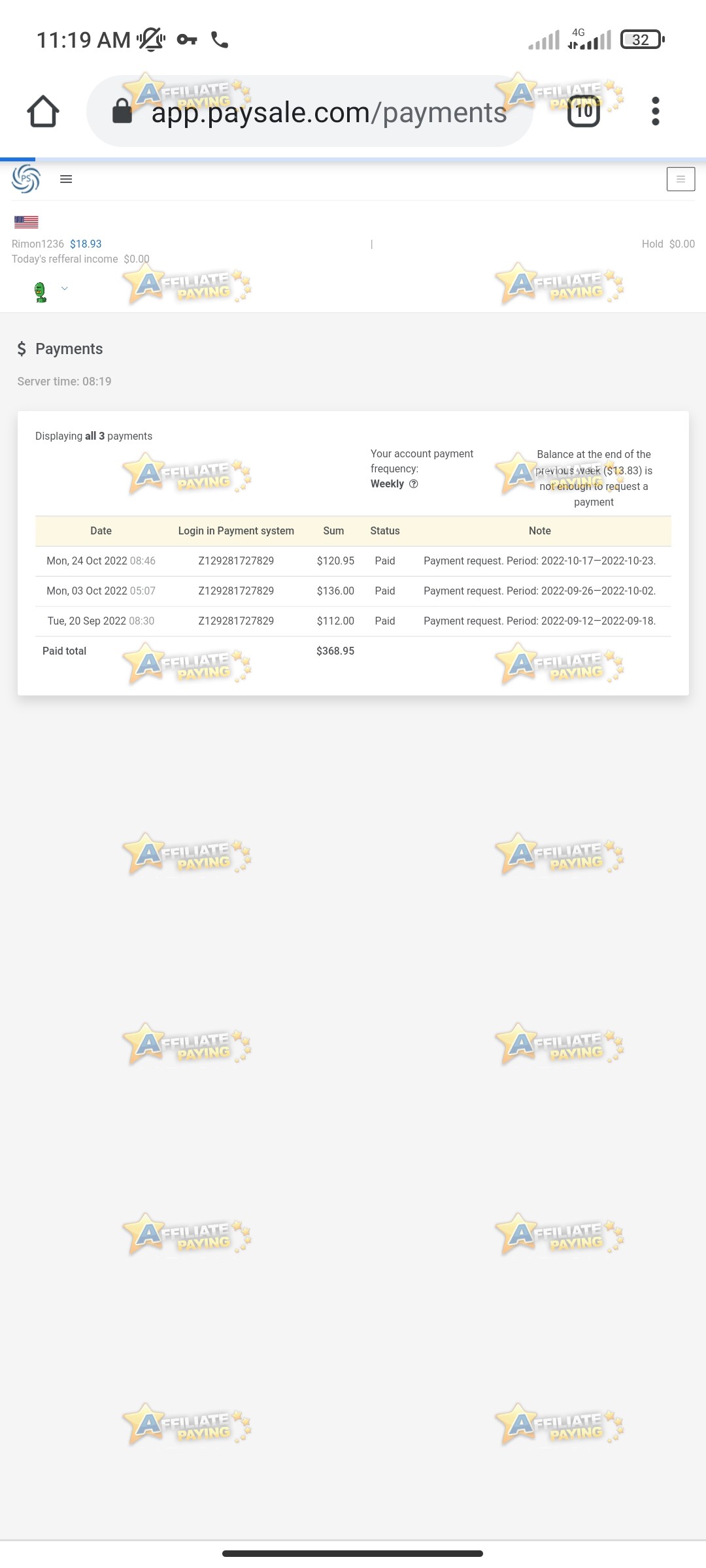Select the US flag language option
Viewport: 706px width, 1568px height.
pyautogui.click(x=26, y=222)
